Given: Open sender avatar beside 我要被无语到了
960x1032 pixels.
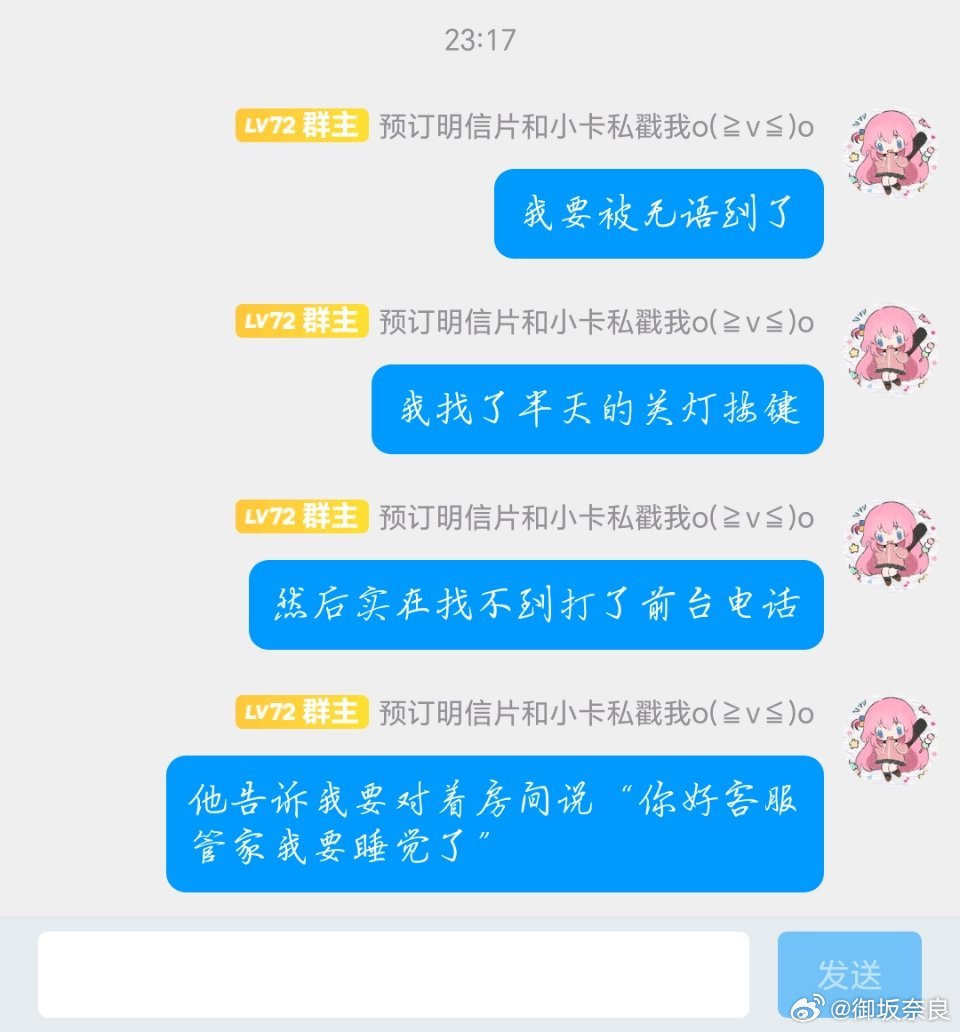Looking at the screenshot, I should (x=892, y=152).
